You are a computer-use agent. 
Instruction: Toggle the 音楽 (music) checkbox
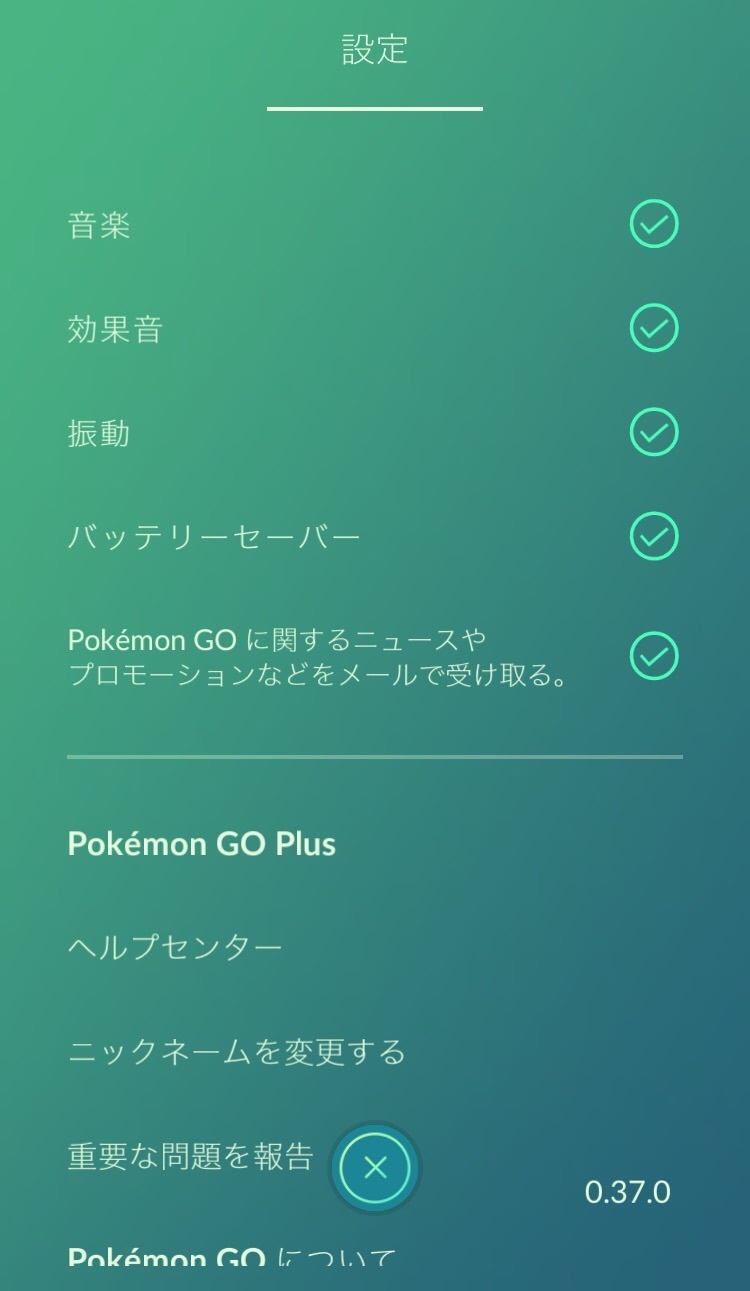tap(654, 224)
